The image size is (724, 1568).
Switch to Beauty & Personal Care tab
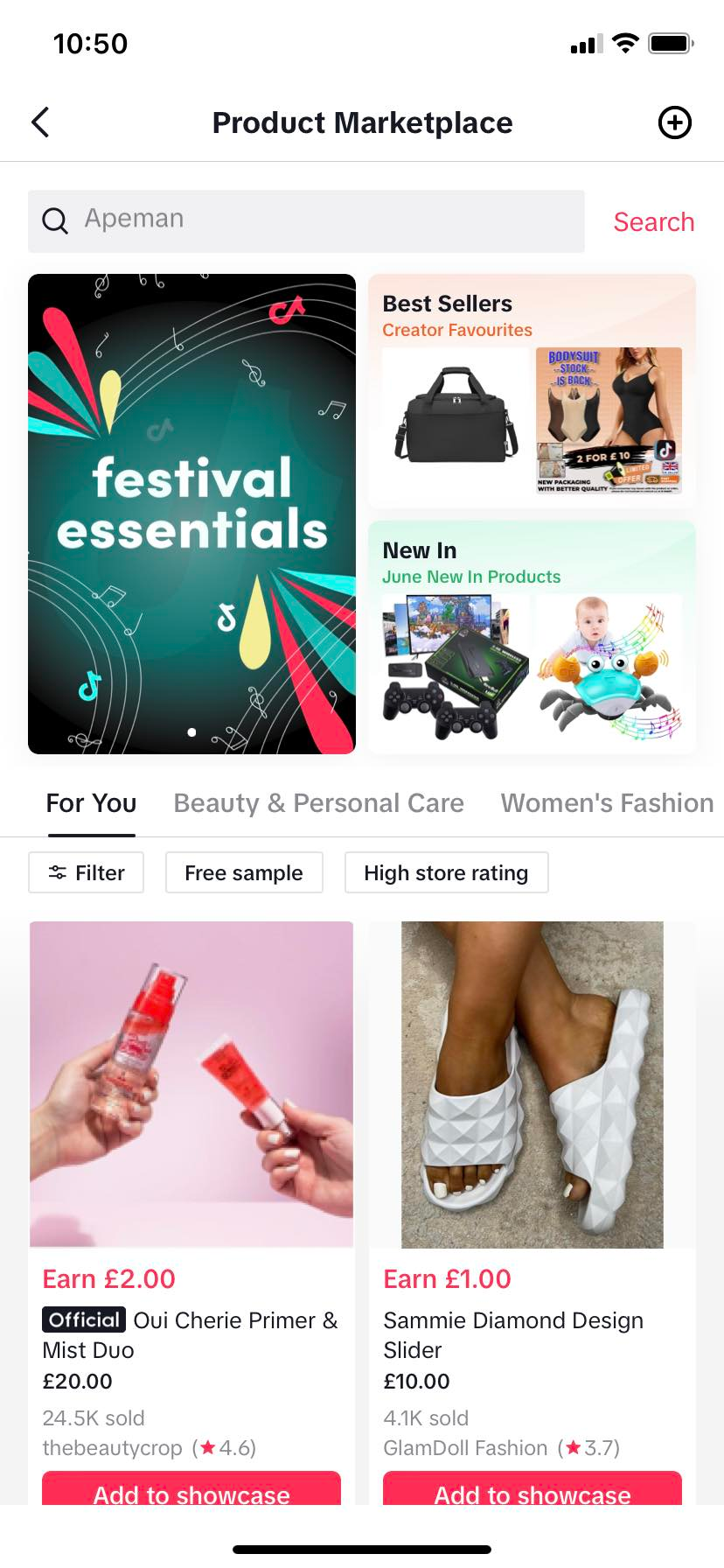pyautogui.click(x=318, y=803)
